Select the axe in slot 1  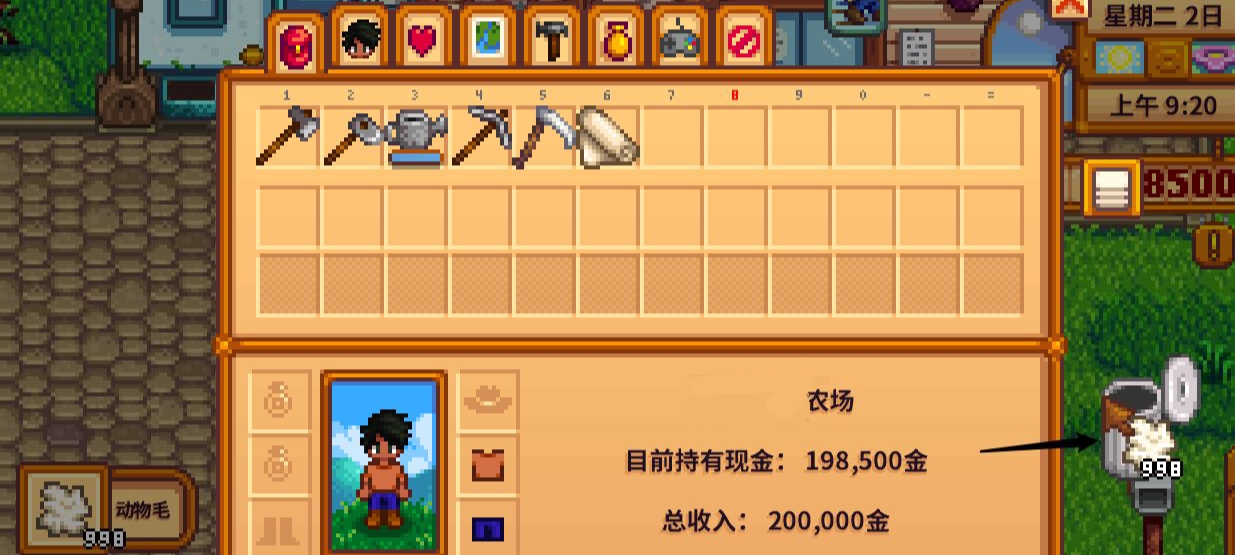(x=289, y=137)
